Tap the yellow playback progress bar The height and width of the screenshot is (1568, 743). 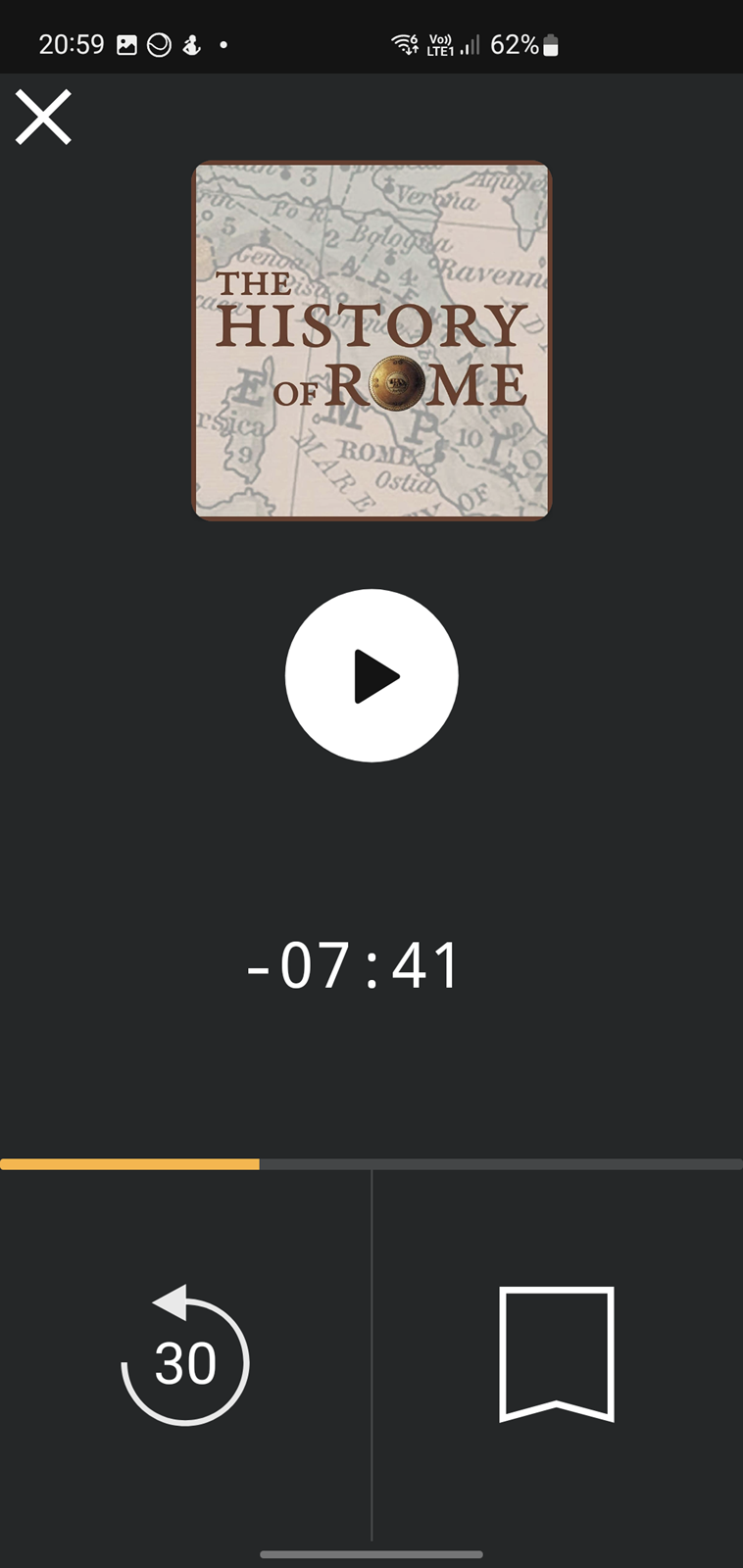click(x=371, y=1164)
